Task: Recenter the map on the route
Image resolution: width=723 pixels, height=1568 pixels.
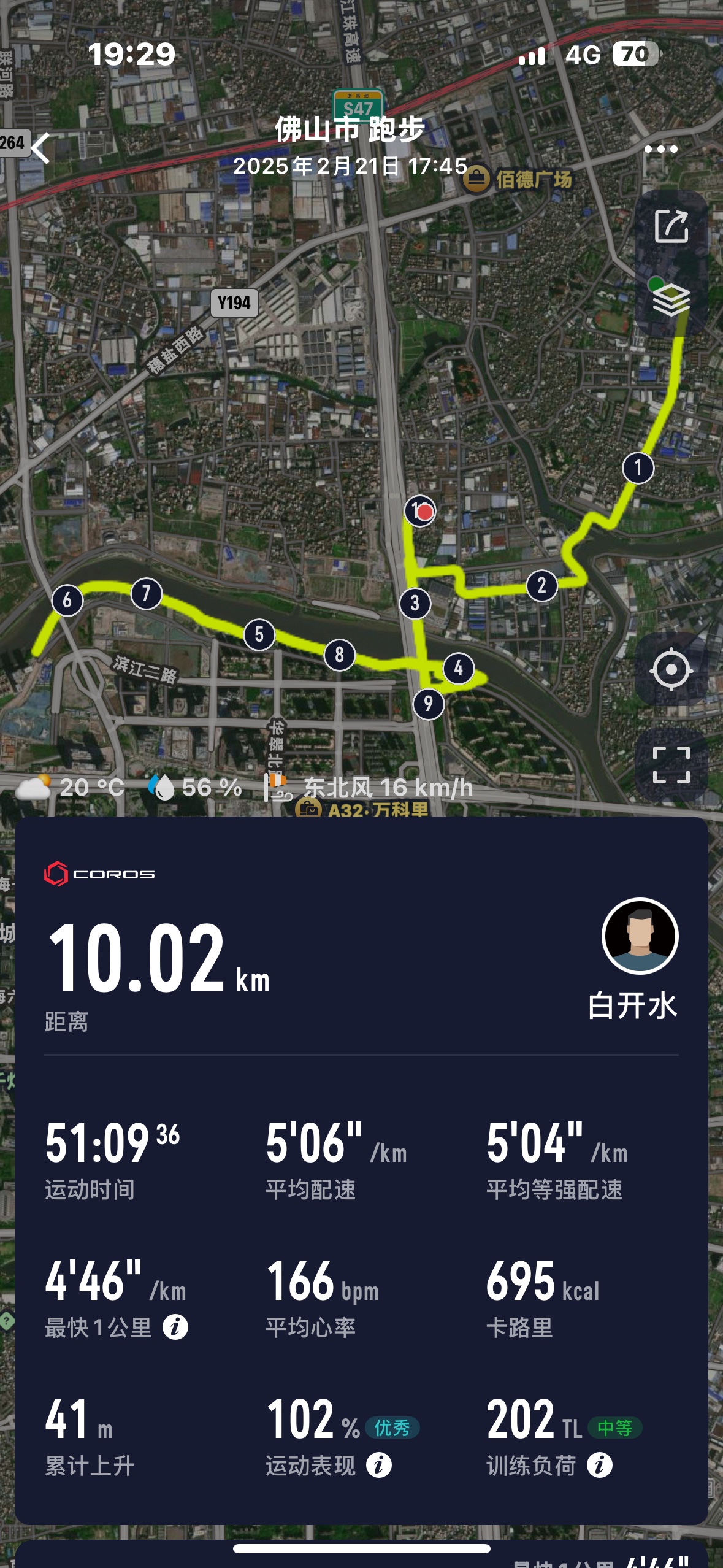Action: [671, 669]
